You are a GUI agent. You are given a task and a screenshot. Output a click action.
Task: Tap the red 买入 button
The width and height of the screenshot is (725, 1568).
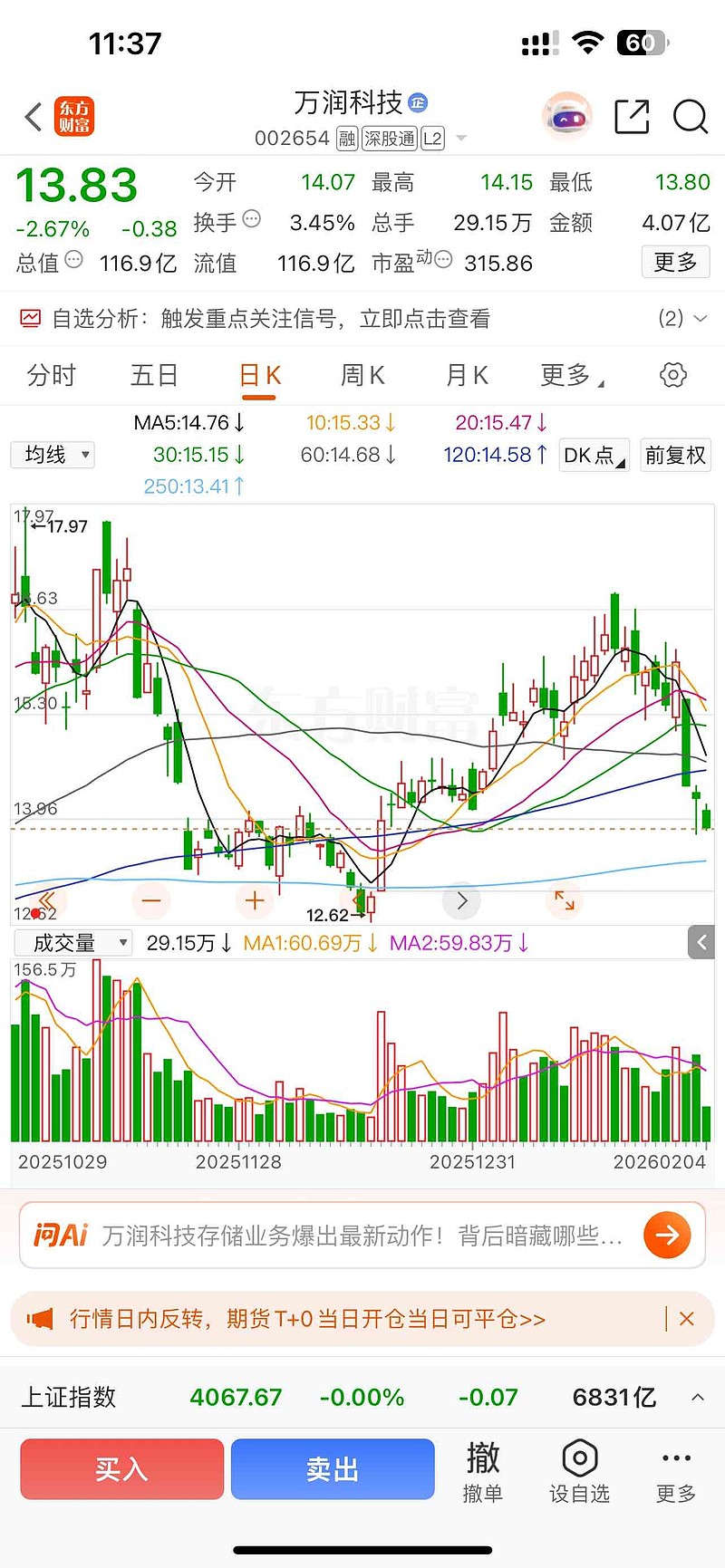pyautogui.click(x=122, y=1468)
